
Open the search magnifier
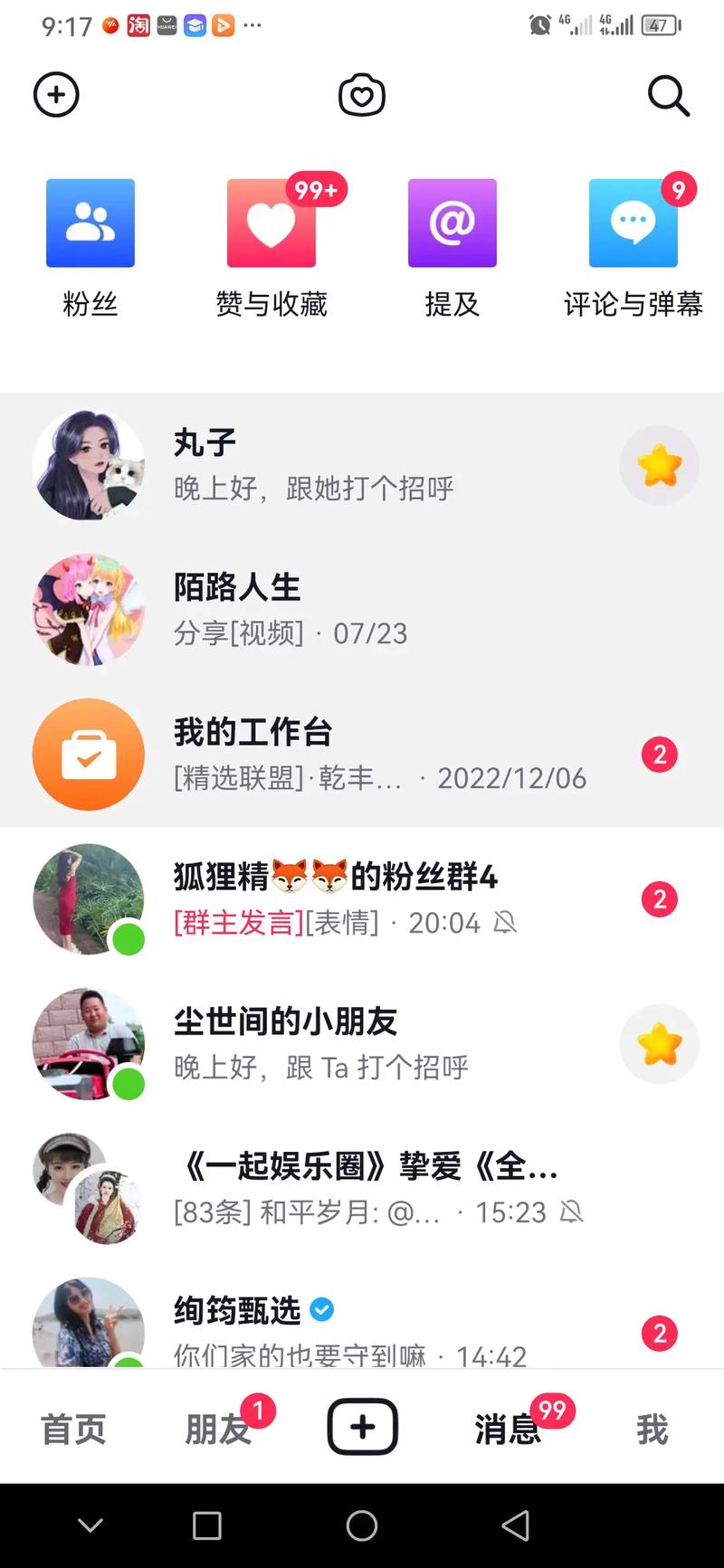coord(669,95)
